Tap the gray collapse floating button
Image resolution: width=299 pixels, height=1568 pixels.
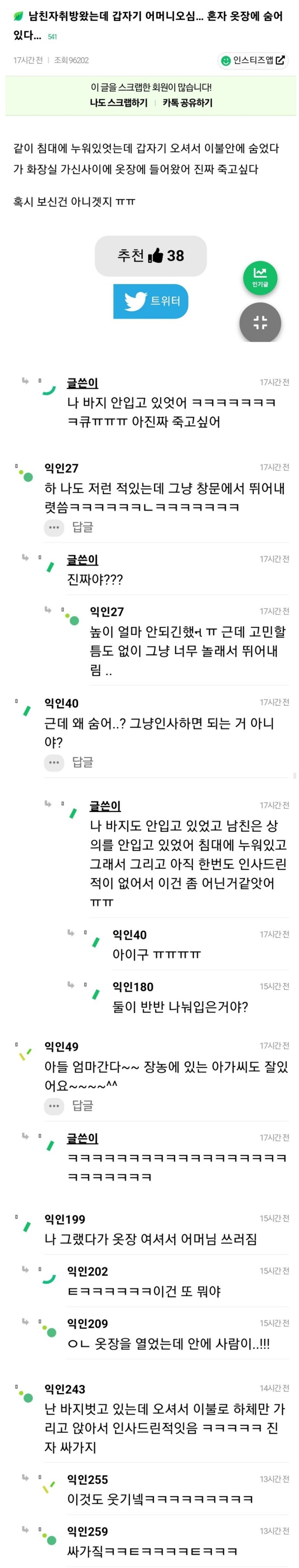pos(260,322)
